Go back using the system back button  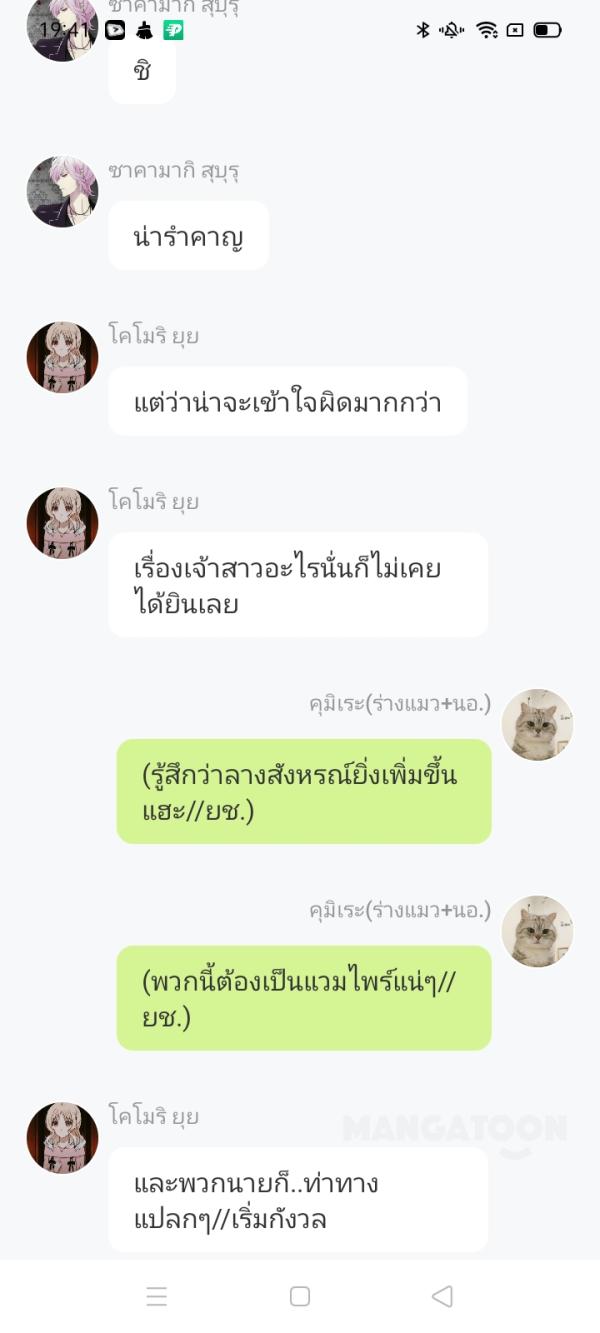442,1296
